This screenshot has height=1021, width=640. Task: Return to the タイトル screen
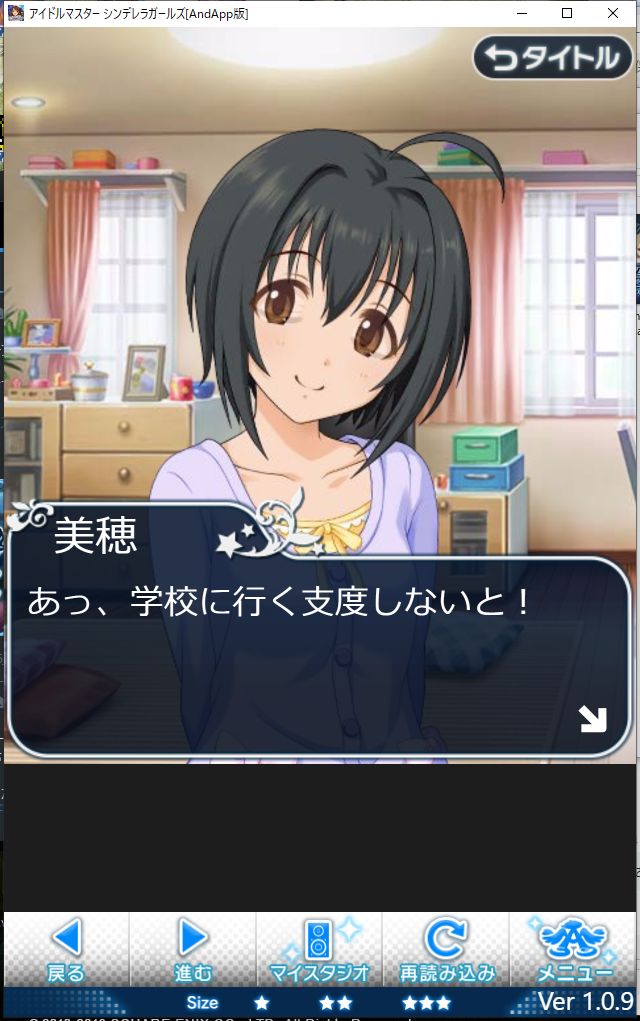pos(552,59)
